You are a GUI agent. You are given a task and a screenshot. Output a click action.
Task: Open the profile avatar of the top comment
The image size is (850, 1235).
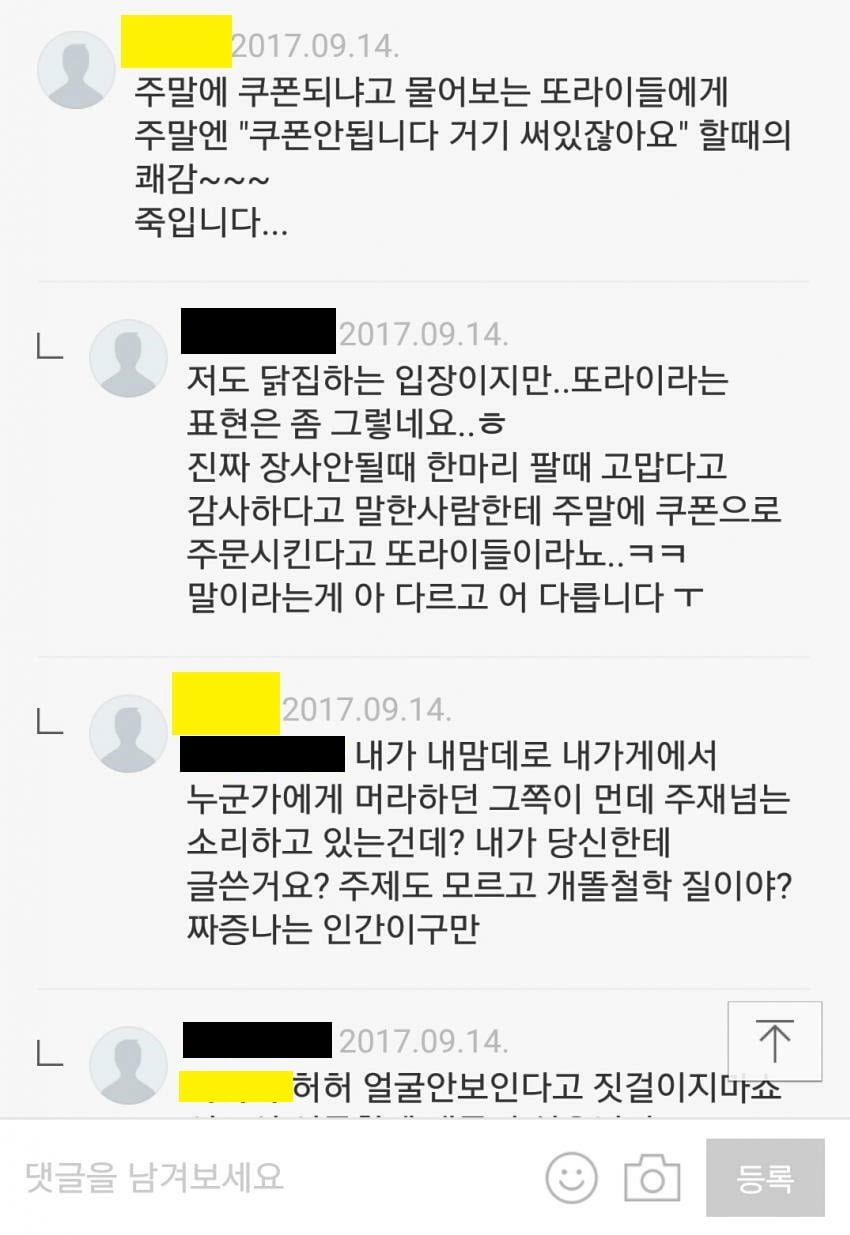tap(77, 68)
